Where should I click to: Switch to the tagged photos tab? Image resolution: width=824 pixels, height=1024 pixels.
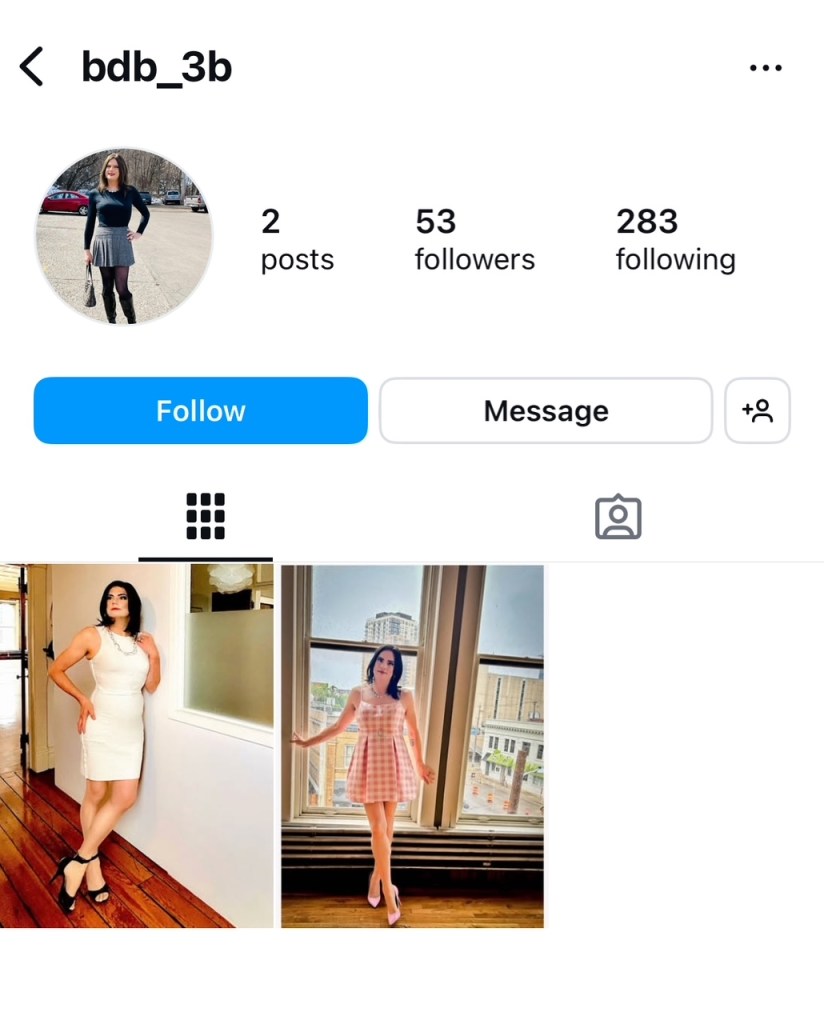tap(618, 517)
